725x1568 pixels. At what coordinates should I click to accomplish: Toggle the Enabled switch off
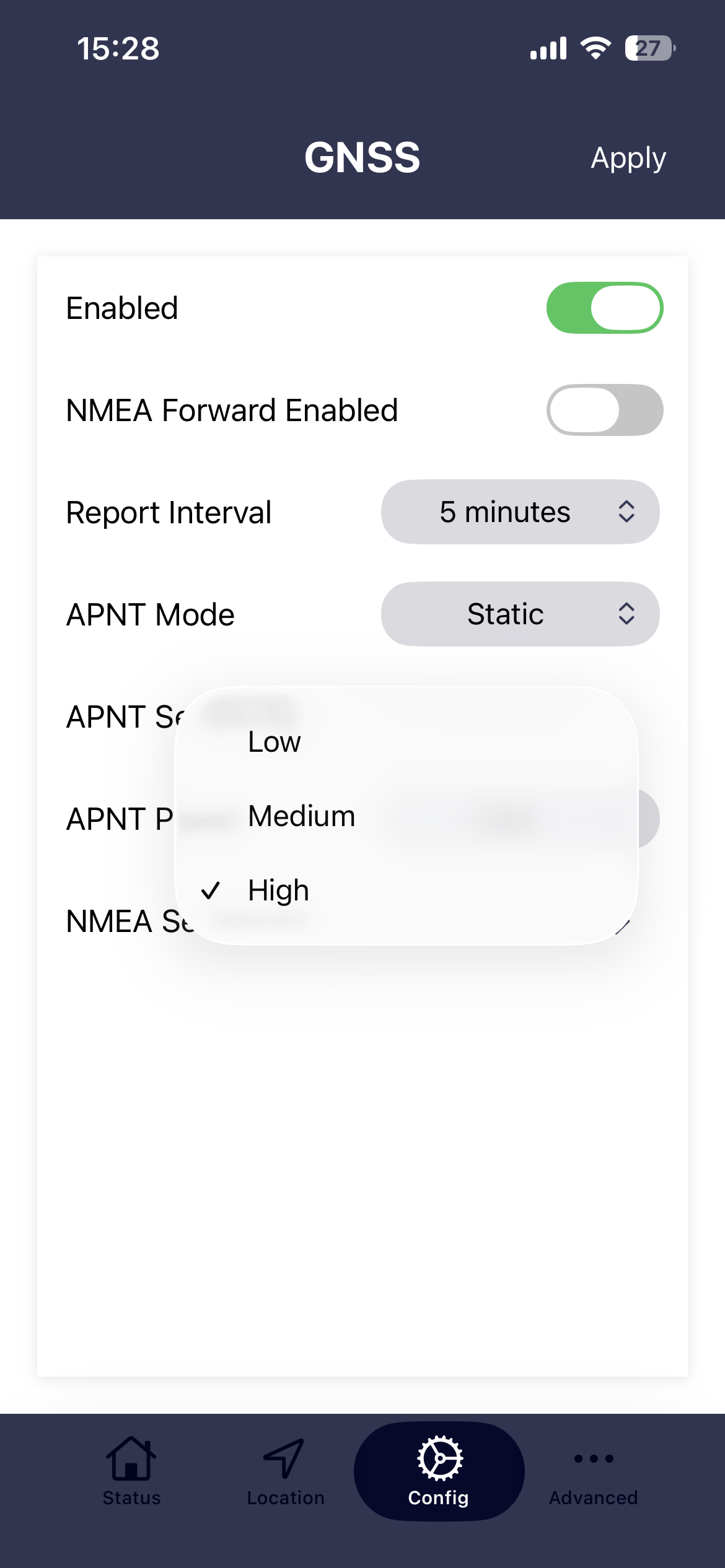pos(604,308)
